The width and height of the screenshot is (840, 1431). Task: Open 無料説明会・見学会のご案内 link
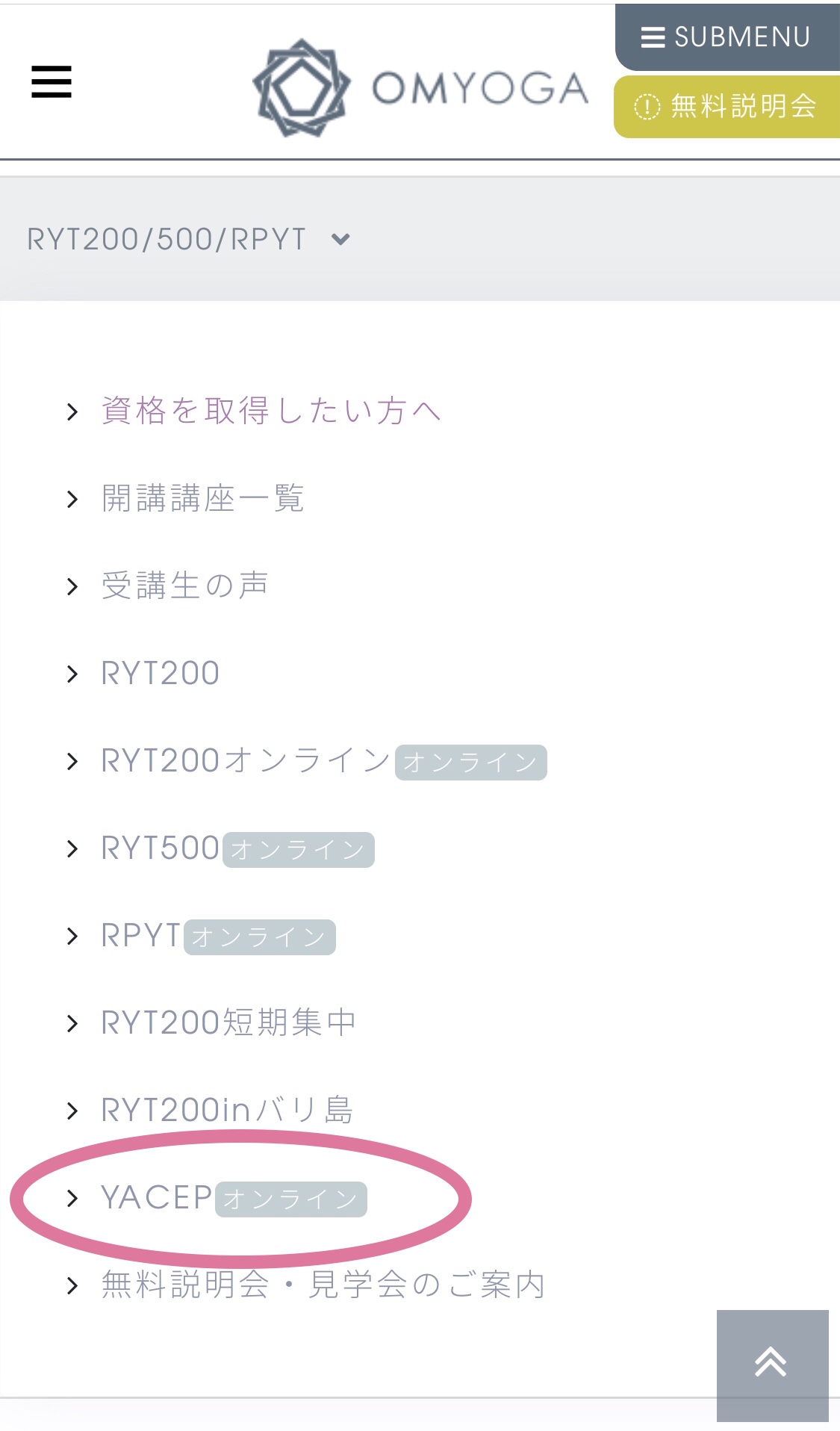(x=323, y=1285)
